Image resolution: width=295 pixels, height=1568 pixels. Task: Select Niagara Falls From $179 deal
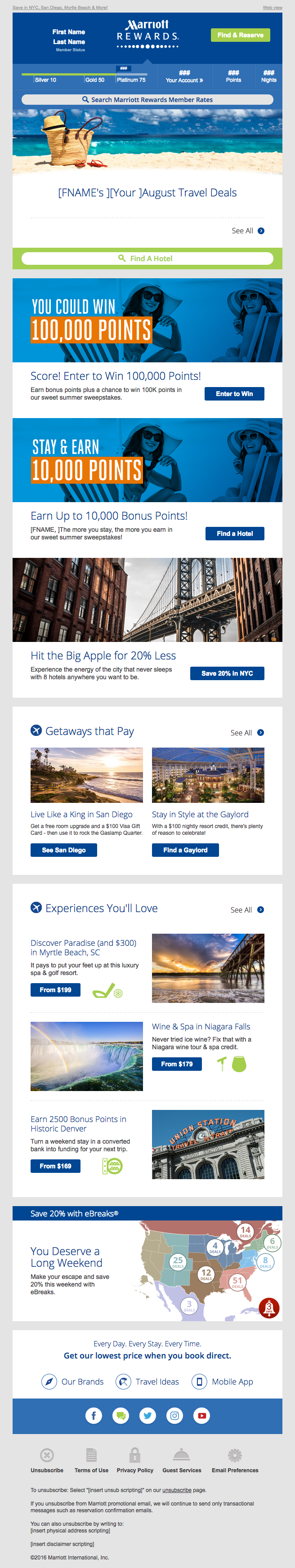177,1064
